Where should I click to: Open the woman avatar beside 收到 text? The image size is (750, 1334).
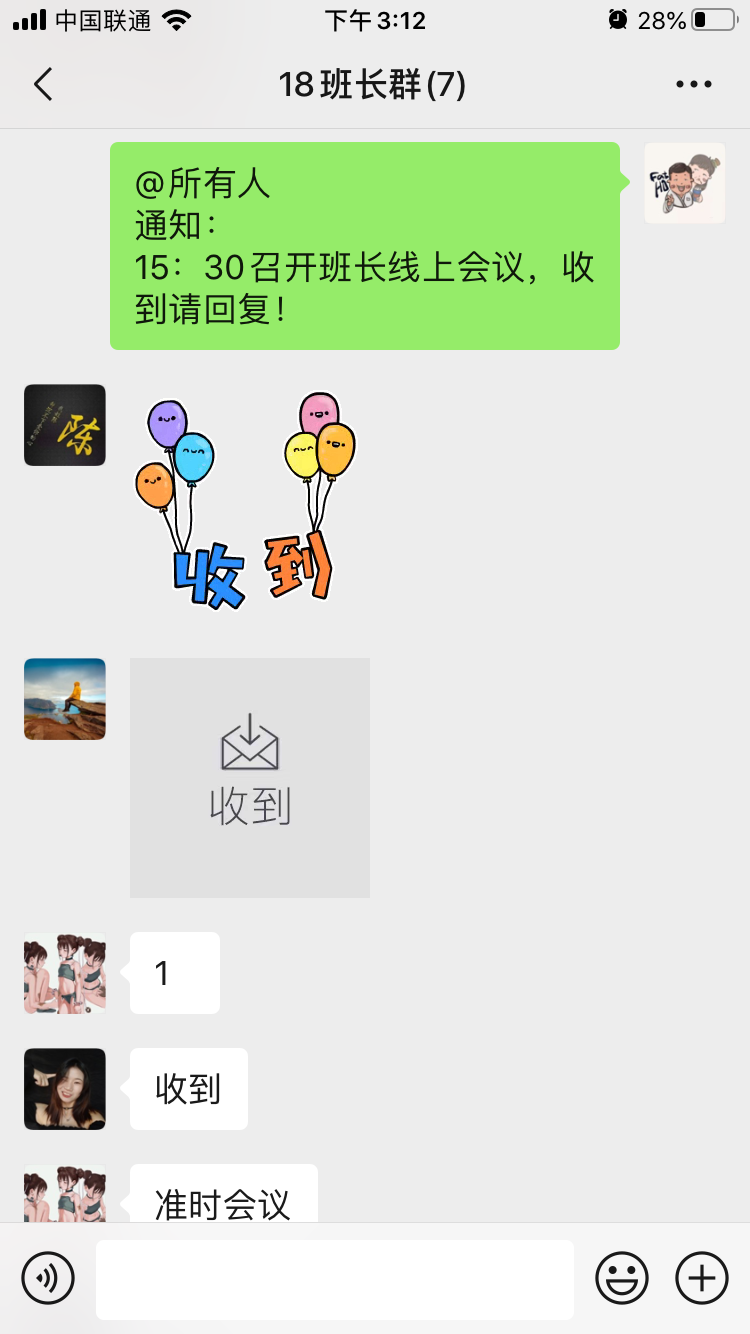(x=65, y=1089)
